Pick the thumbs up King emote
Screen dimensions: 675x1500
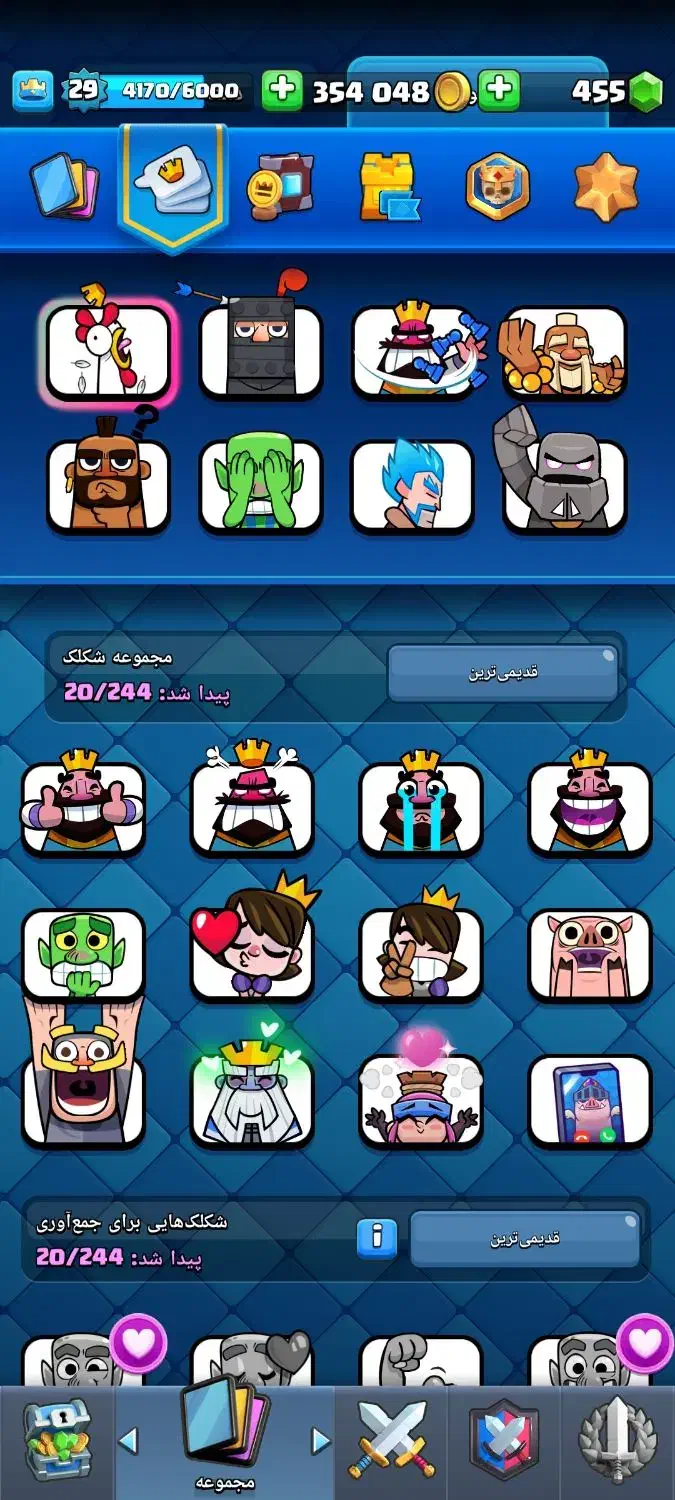pyautogui.click(x=83, y=807)
